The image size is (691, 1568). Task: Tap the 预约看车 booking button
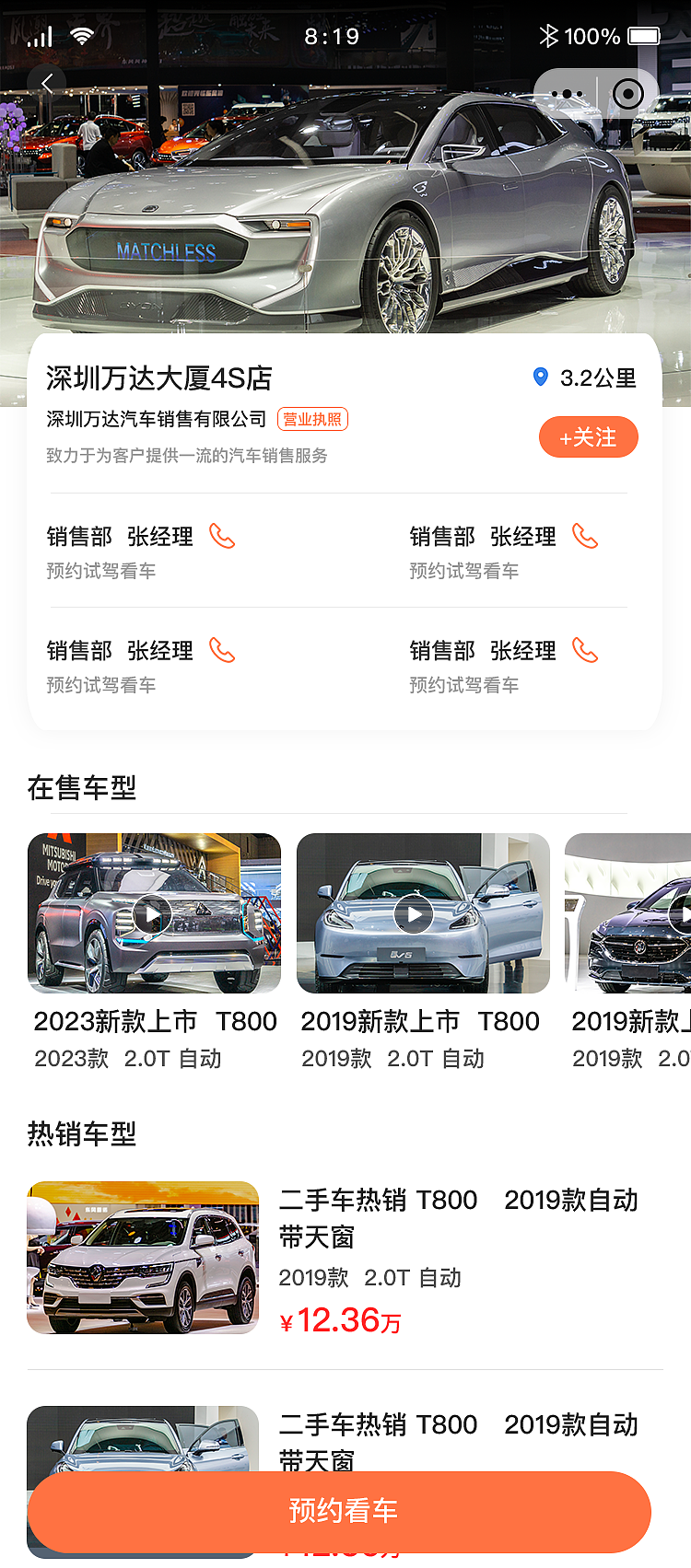pyautogui.click(x=345, y=1509)
